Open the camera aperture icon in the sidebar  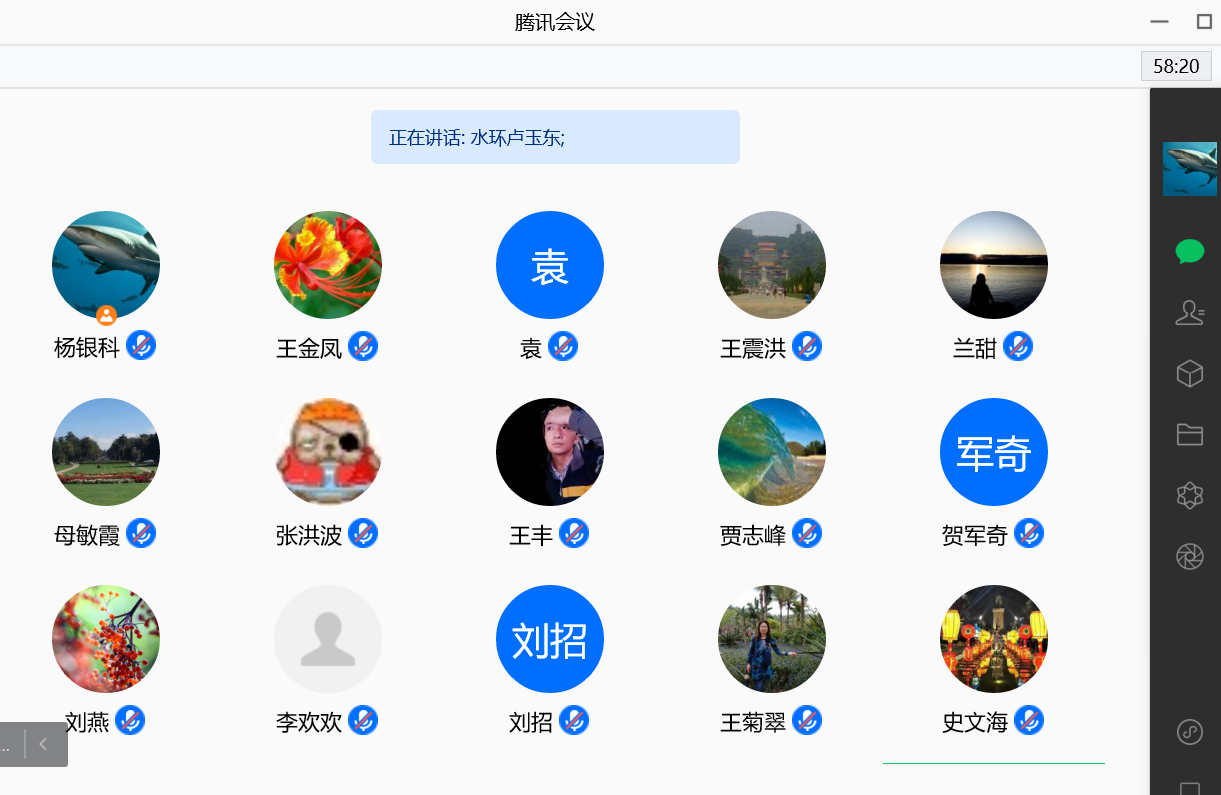1189,556
